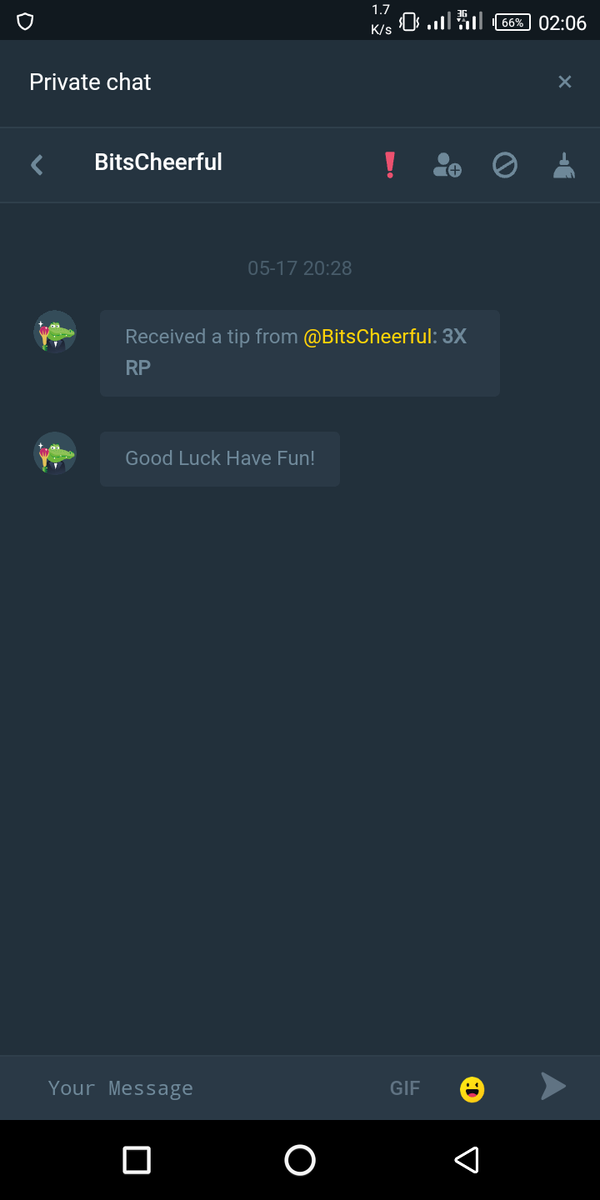Open the recent apps overview

[136, 1160]
